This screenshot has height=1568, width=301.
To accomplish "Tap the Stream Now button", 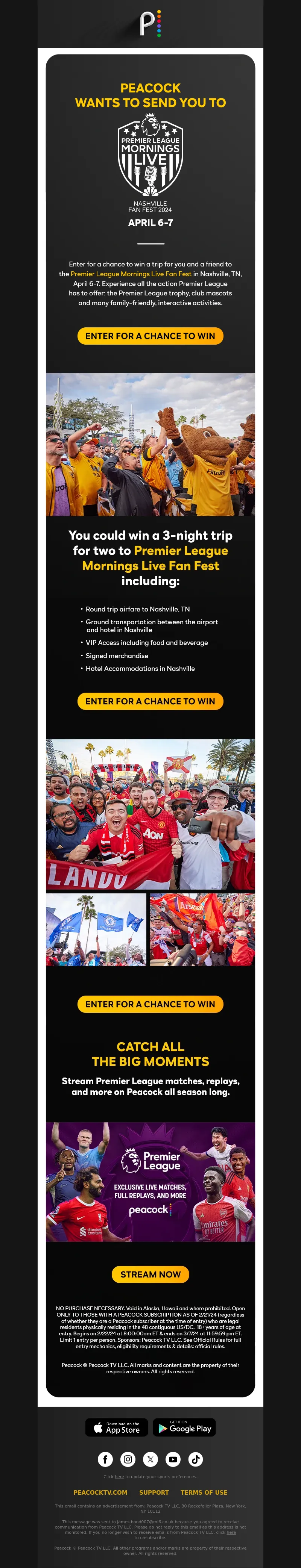I will [x=150, y=1274].
